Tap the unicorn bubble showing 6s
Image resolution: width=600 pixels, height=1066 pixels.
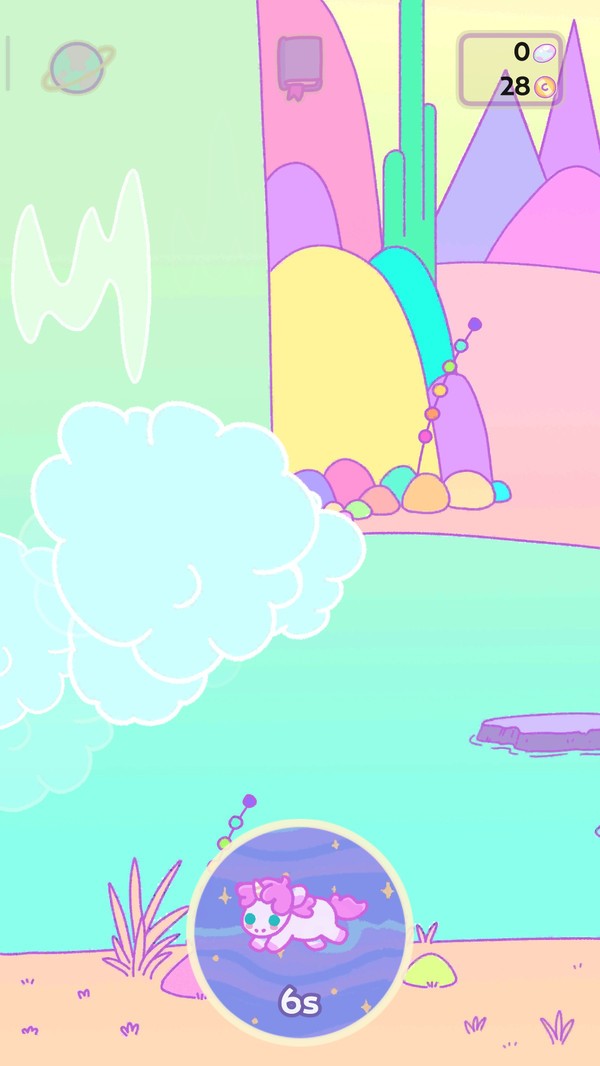300,932
